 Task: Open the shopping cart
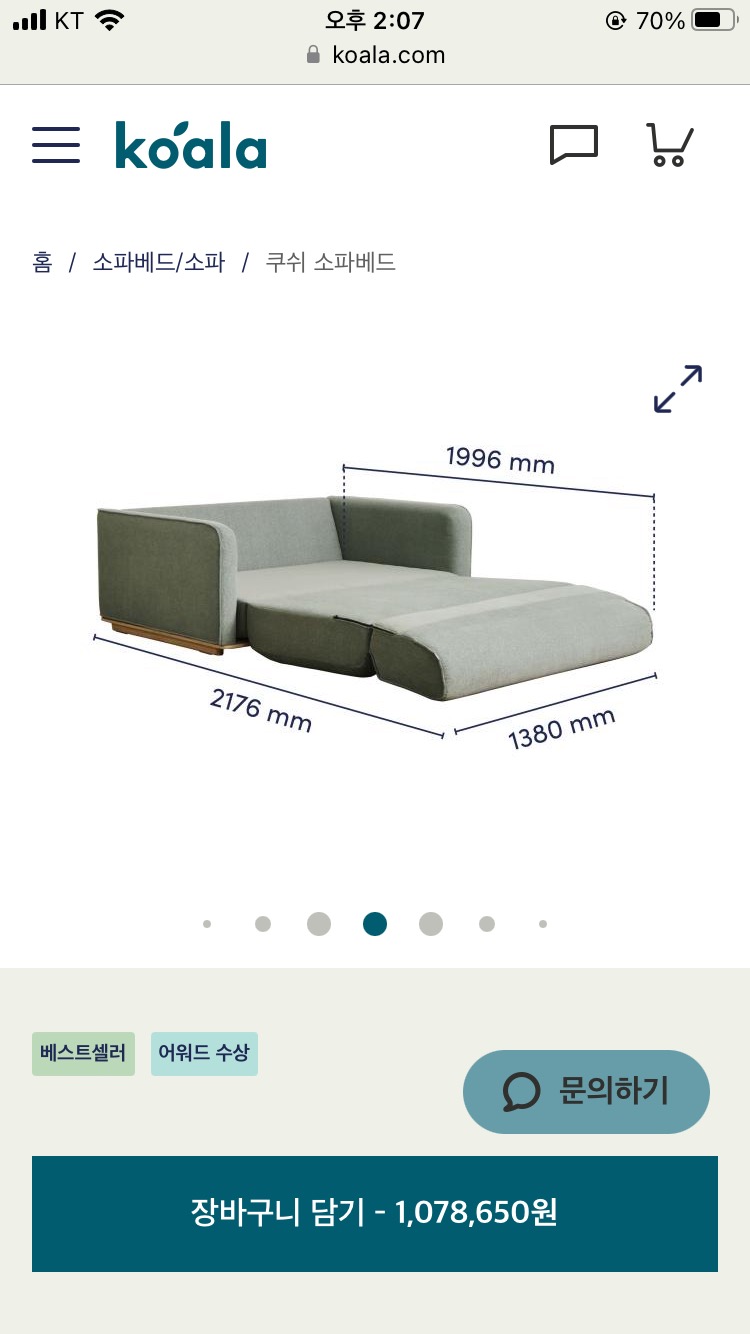point(669,145)
